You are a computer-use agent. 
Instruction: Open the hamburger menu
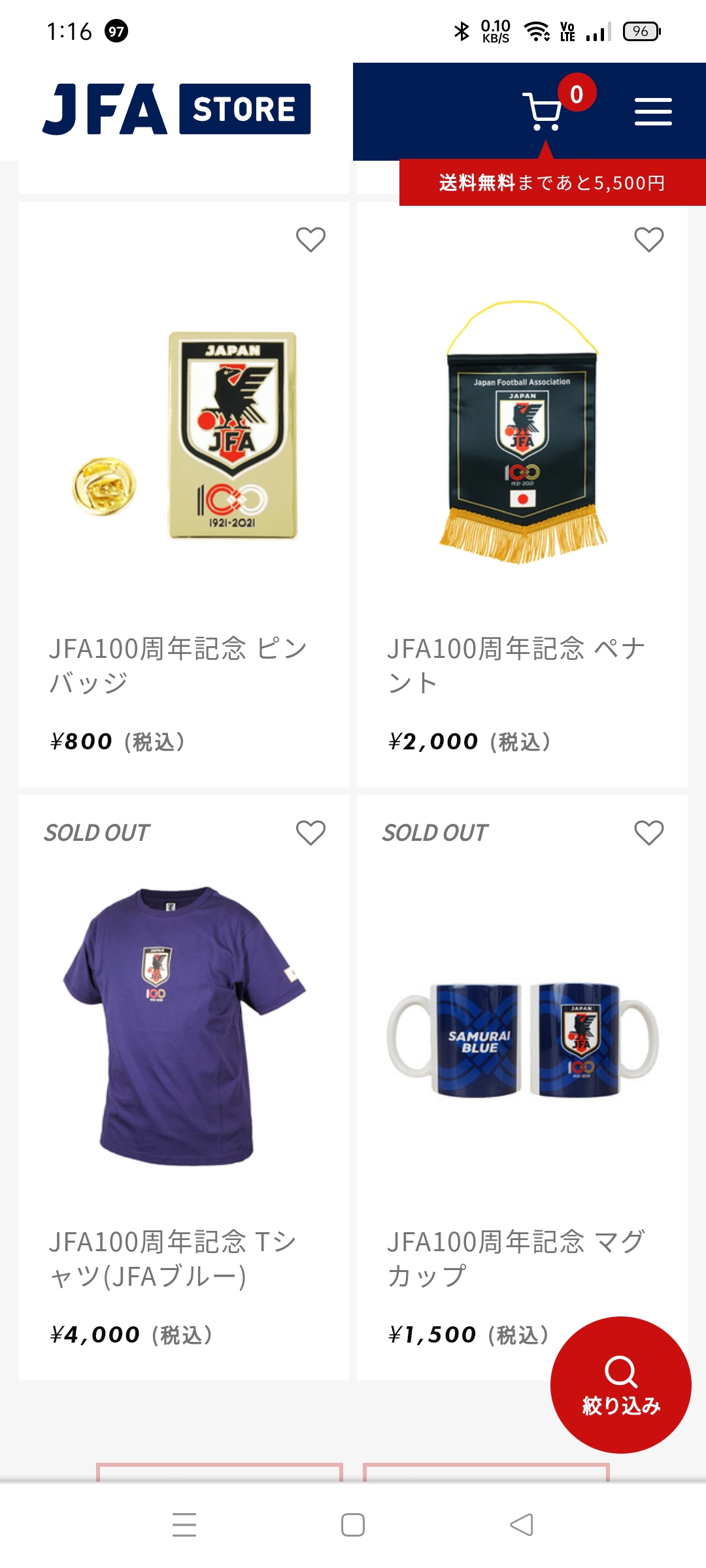pos(653,111)
